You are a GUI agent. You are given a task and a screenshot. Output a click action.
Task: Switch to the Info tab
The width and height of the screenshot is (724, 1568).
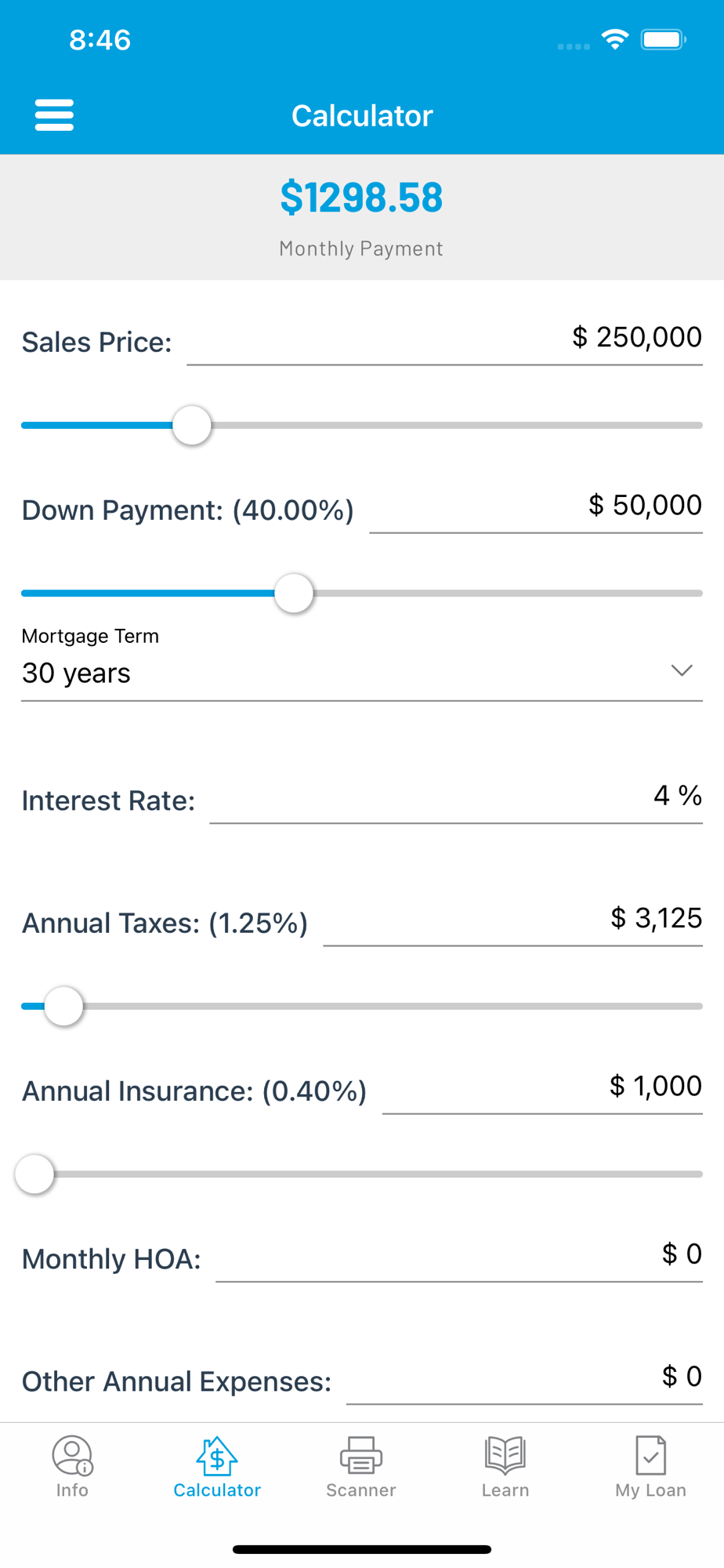tap(72, 1467)
